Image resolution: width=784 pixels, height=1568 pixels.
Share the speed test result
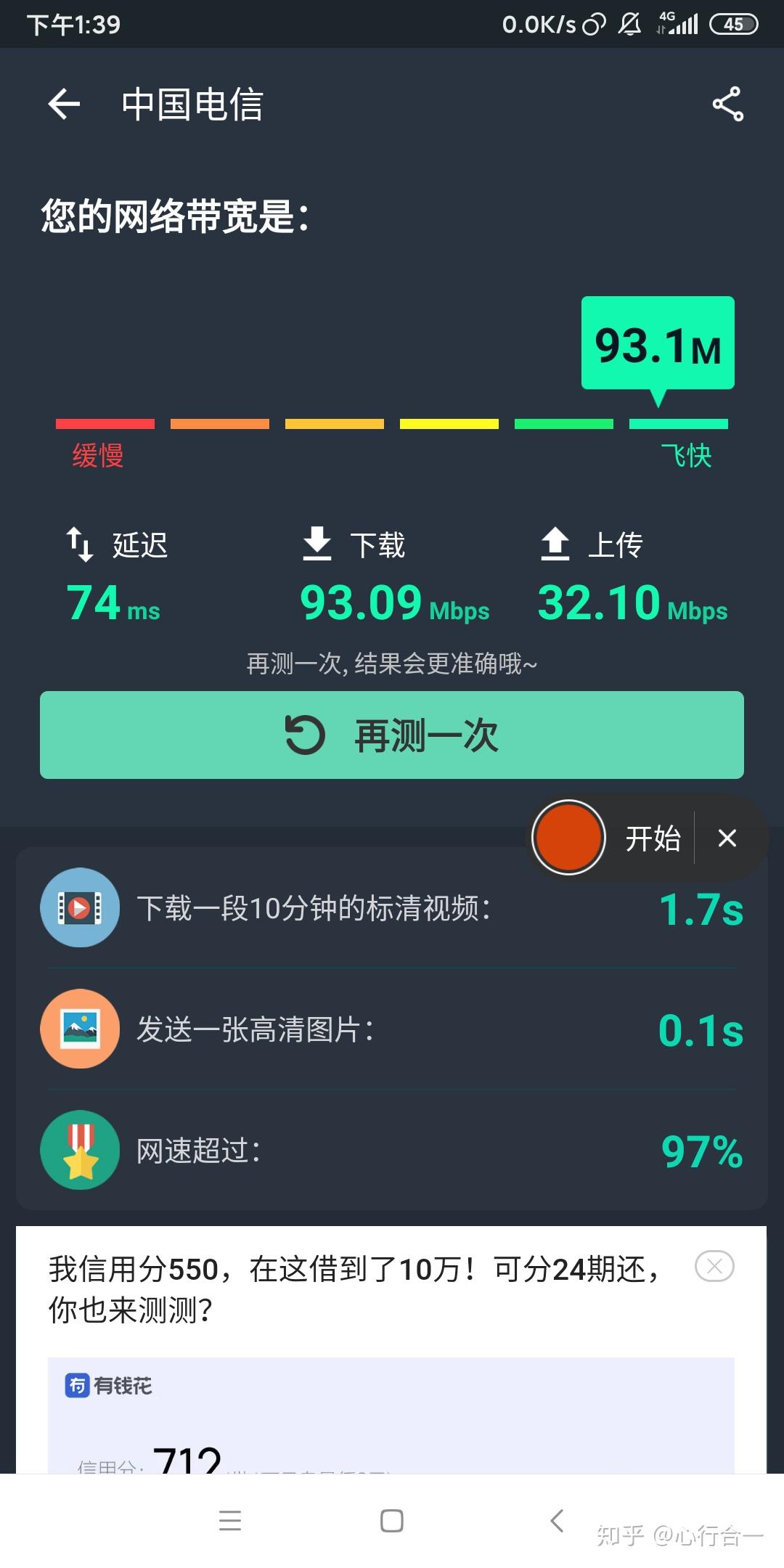(727, 104)
